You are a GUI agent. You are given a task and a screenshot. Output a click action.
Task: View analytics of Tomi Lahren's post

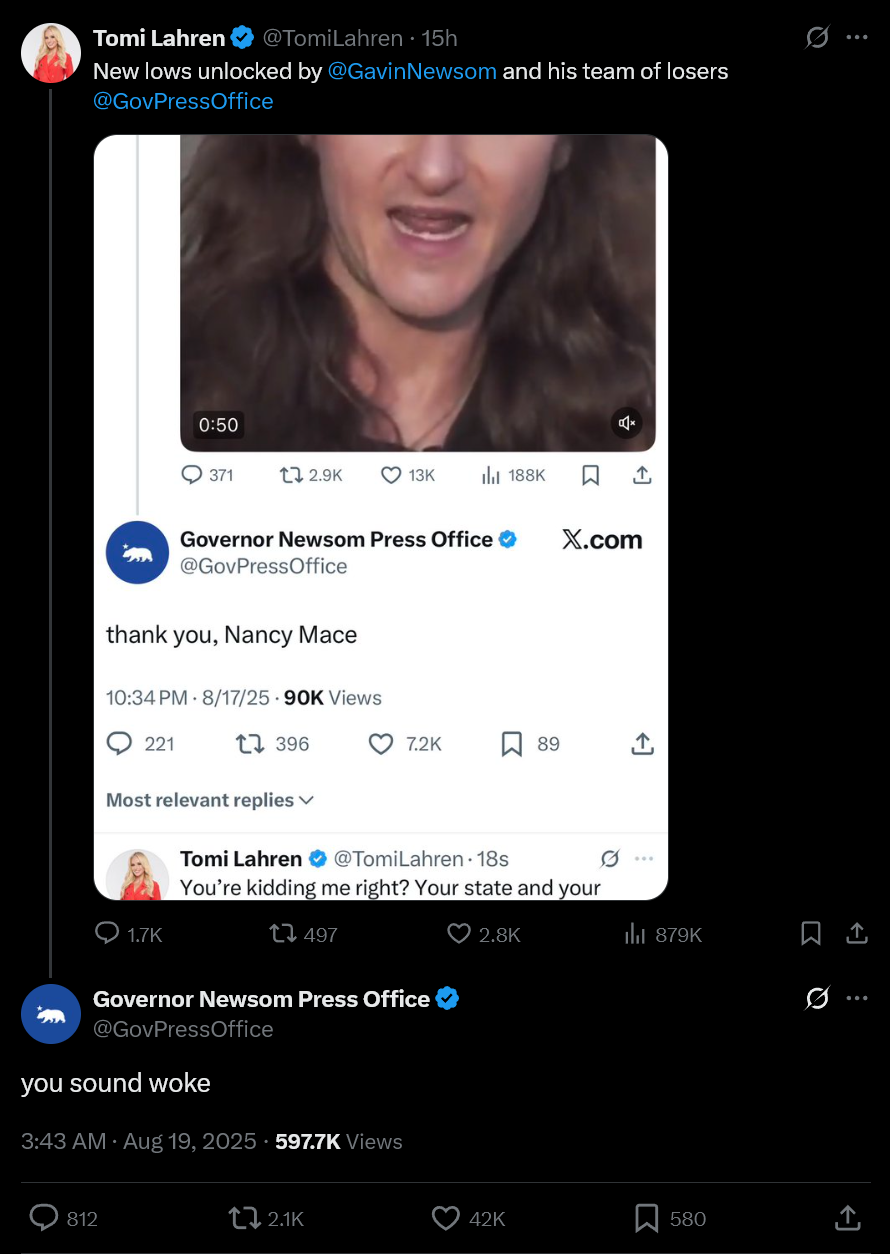634,934
